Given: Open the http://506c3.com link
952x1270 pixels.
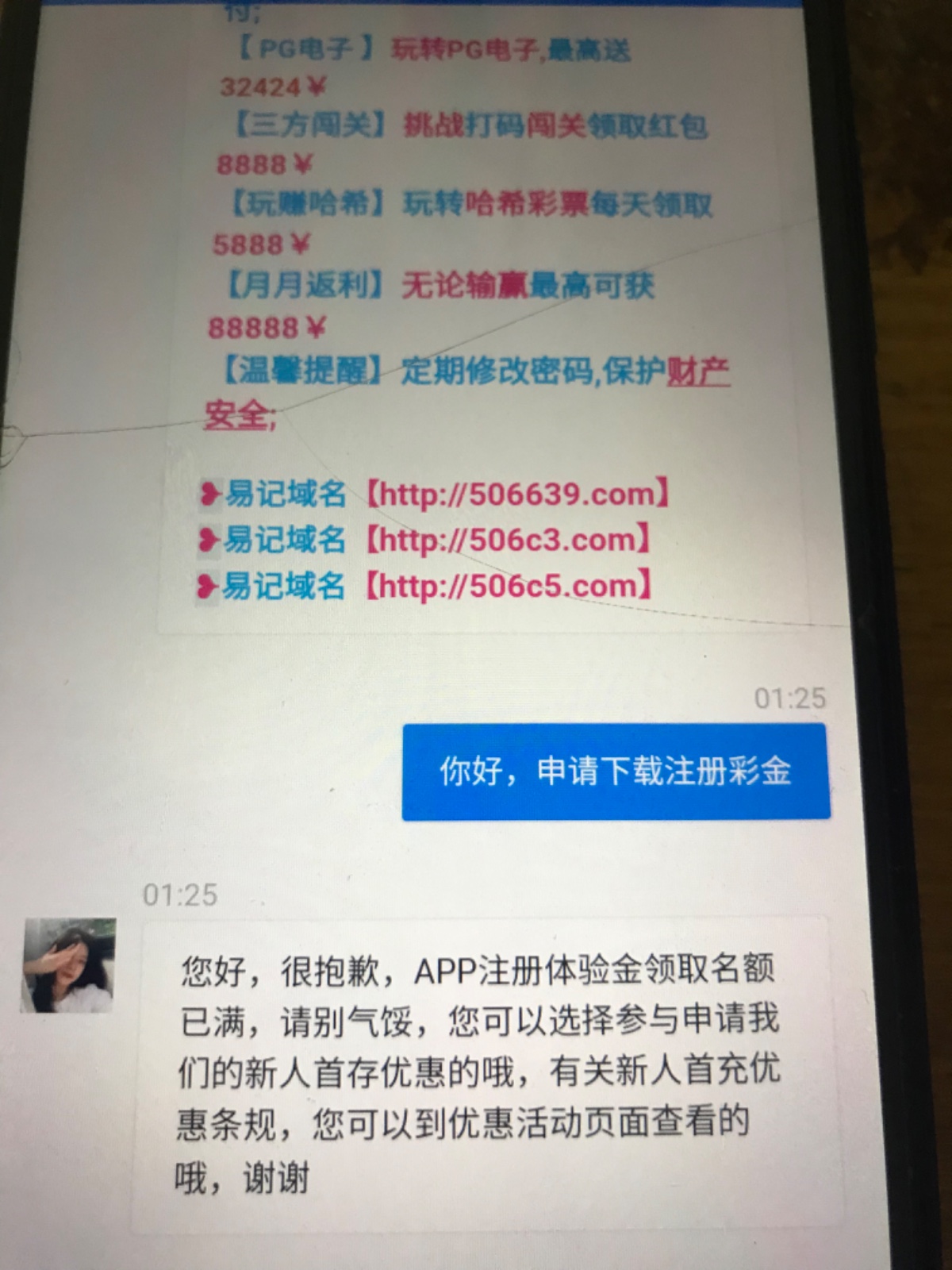Looking at the screenshot, I should click(x=506, y=541).
